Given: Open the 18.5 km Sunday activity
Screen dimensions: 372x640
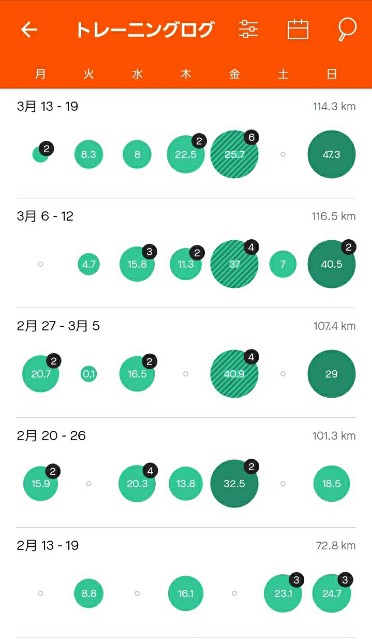Looking at the screenshot, I should point(332,484).
